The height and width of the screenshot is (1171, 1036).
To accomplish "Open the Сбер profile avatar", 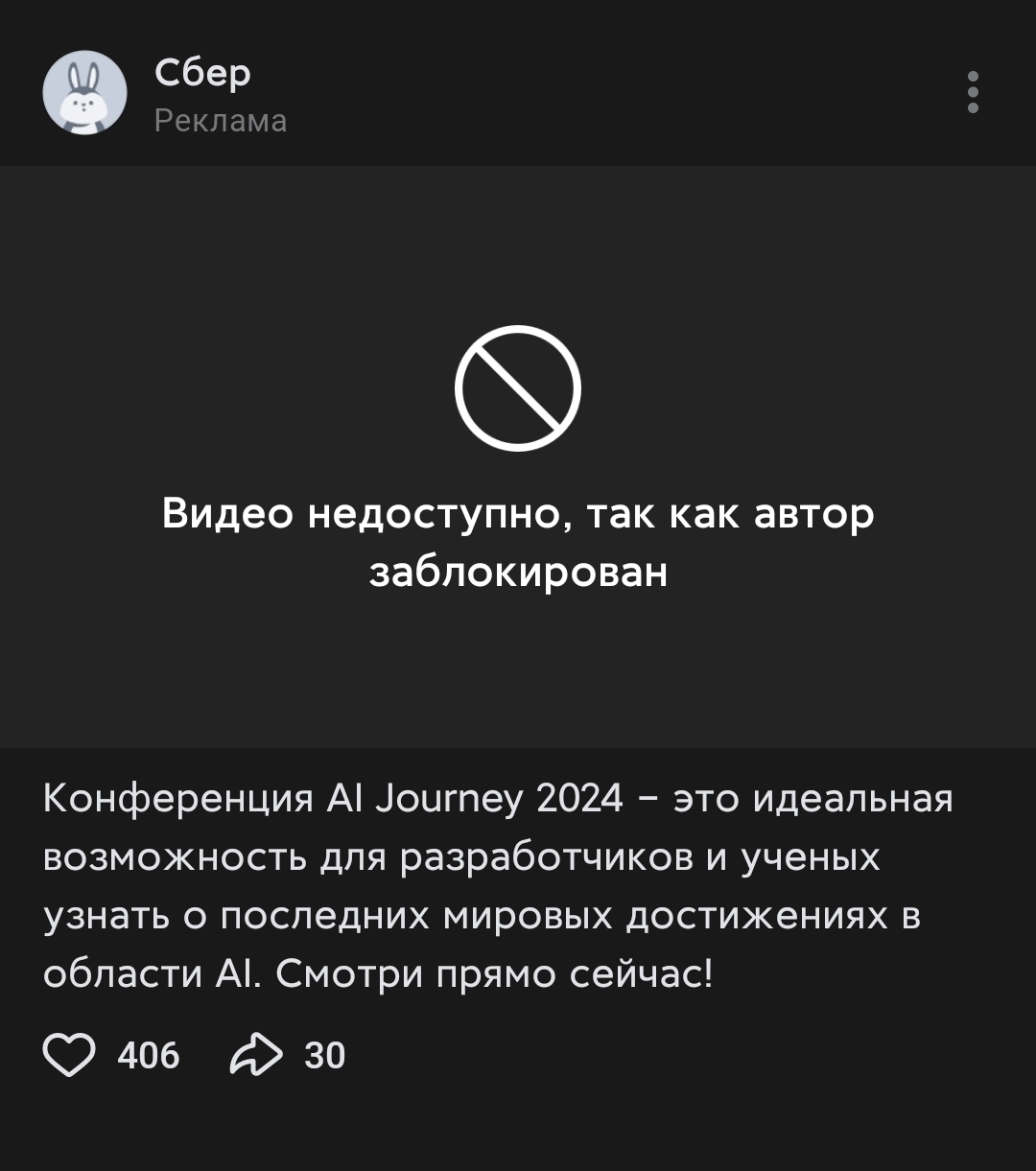I will pyautogui.click(x=84, y=92).
